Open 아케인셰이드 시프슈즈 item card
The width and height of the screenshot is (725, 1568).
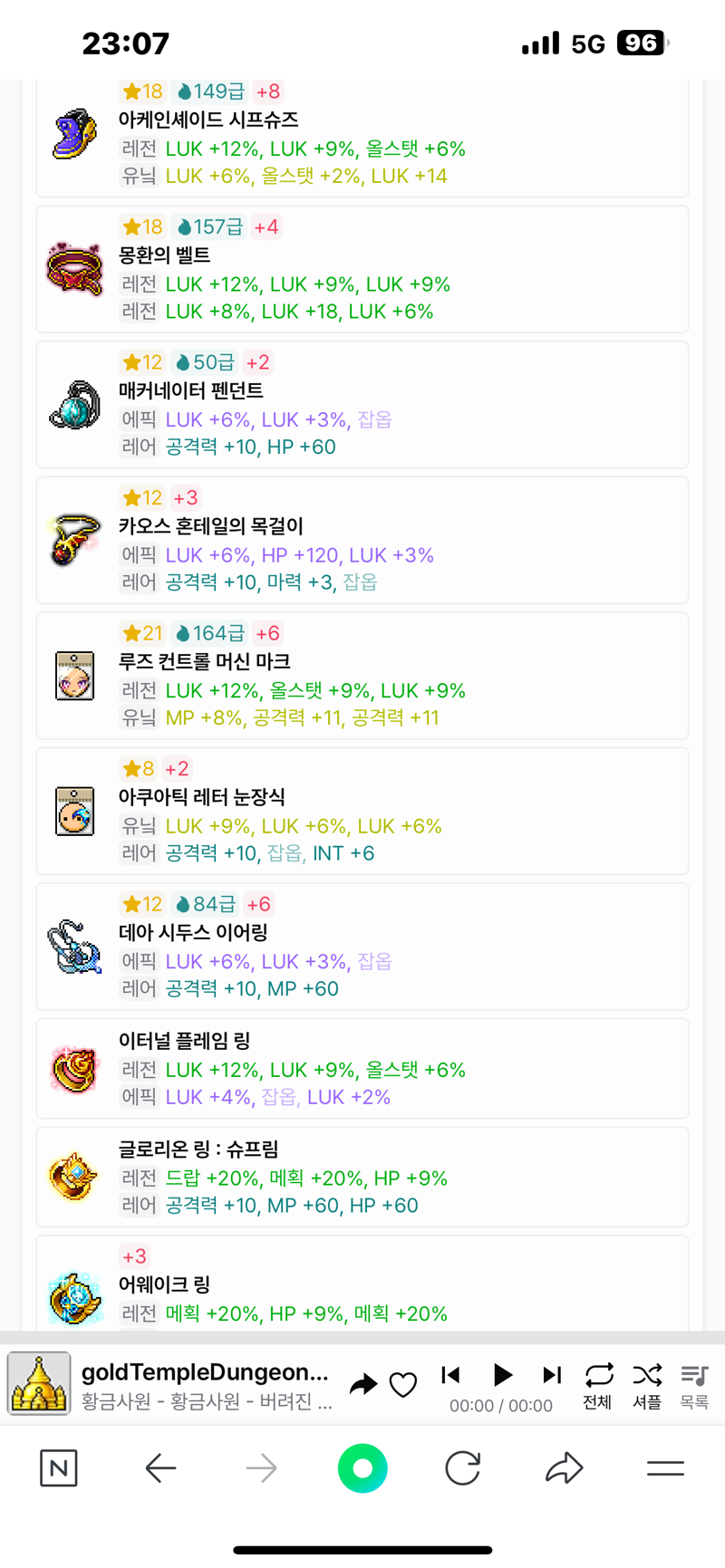click(362, 136)
